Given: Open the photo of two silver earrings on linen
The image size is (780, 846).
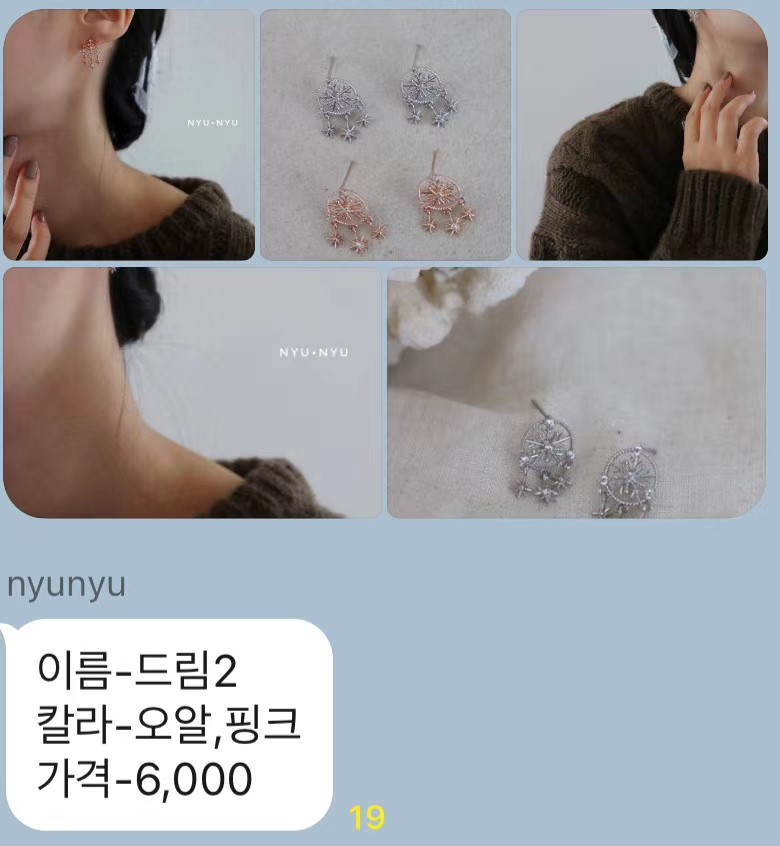Looking at the screenshot, I should [x=577, y=392].
